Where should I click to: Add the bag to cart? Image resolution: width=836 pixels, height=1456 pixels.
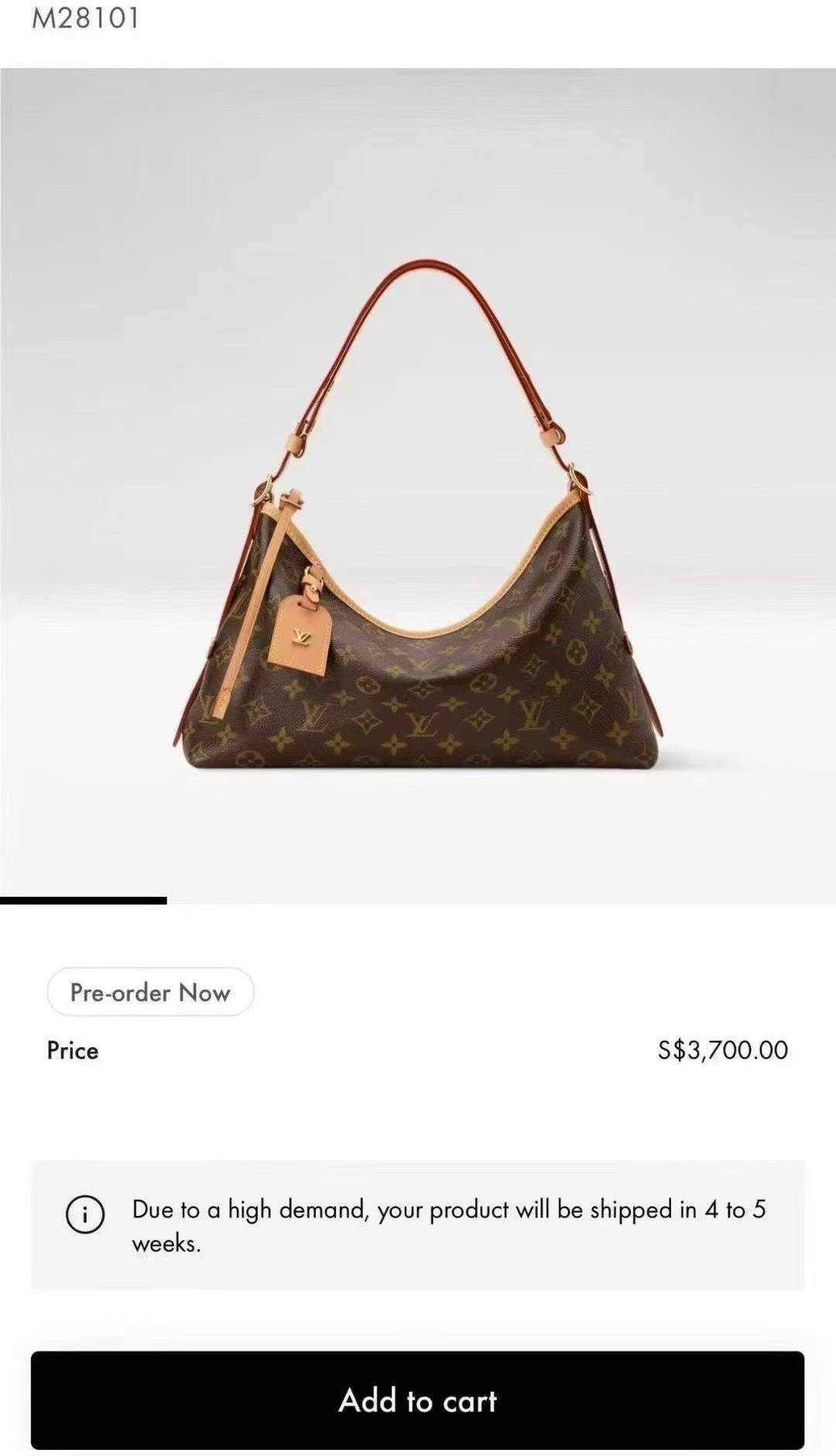coord(417,1400)
